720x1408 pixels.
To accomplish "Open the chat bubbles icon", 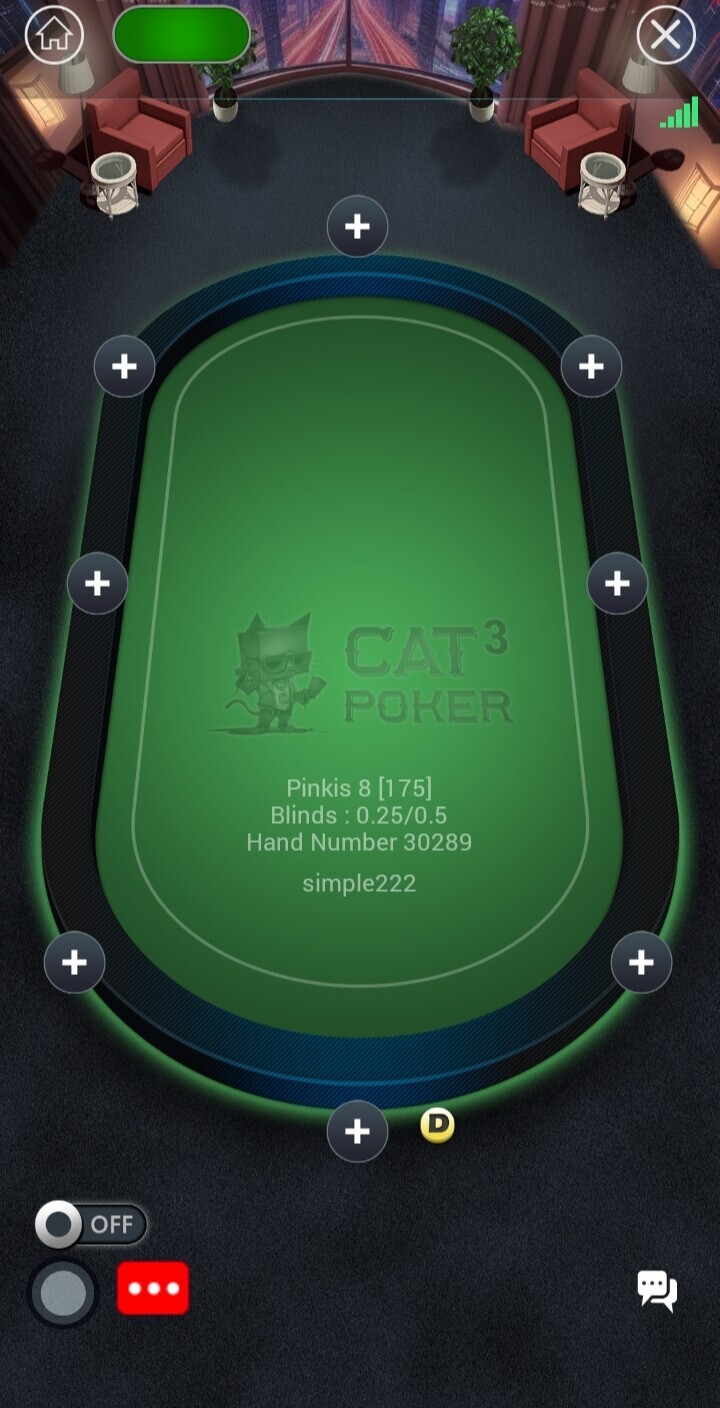I will pos(657,1290).
